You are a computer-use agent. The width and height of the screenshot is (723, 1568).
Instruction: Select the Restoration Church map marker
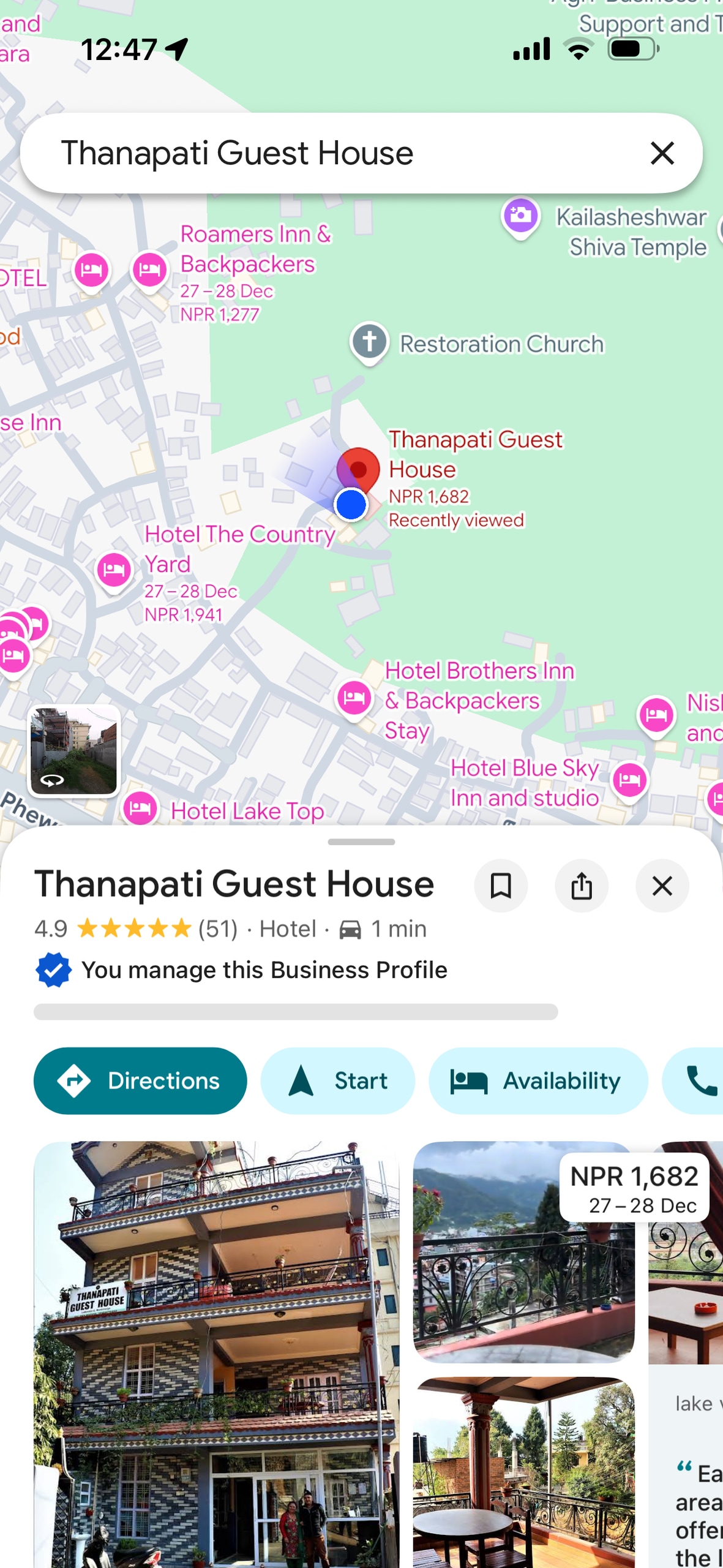tap(369, 342)
